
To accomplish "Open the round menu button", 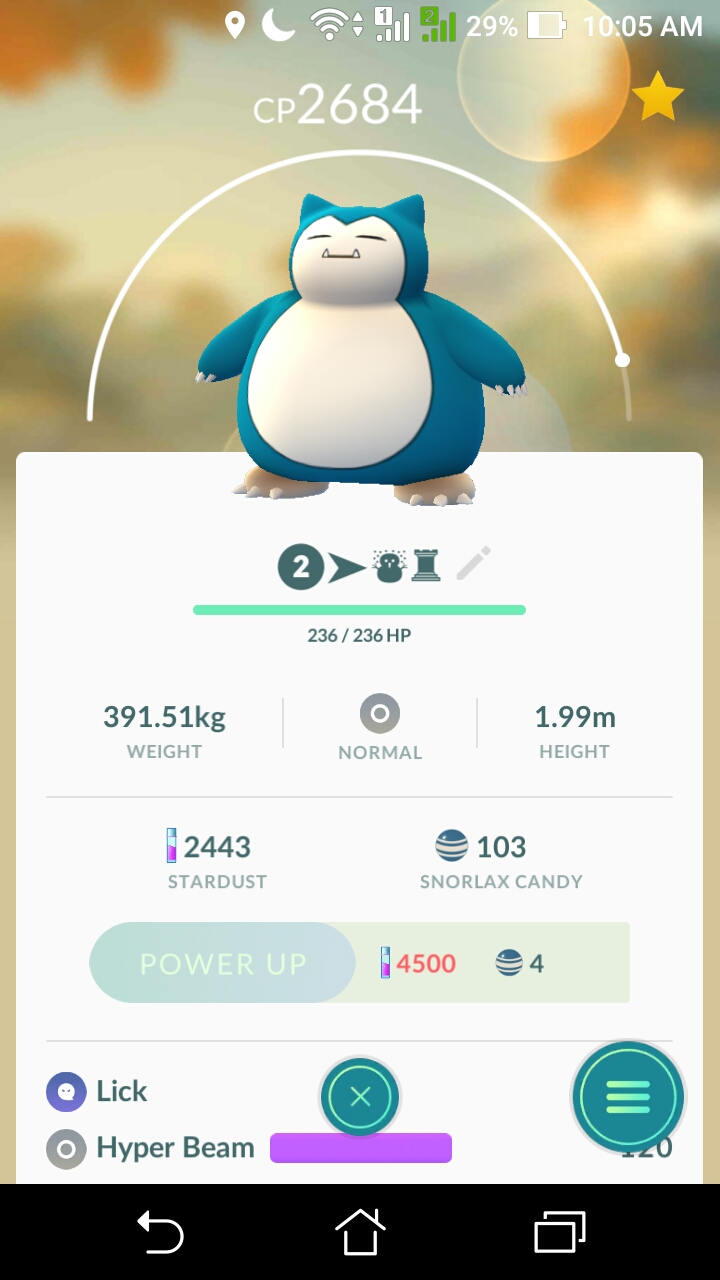I will tap(628, 1097).
